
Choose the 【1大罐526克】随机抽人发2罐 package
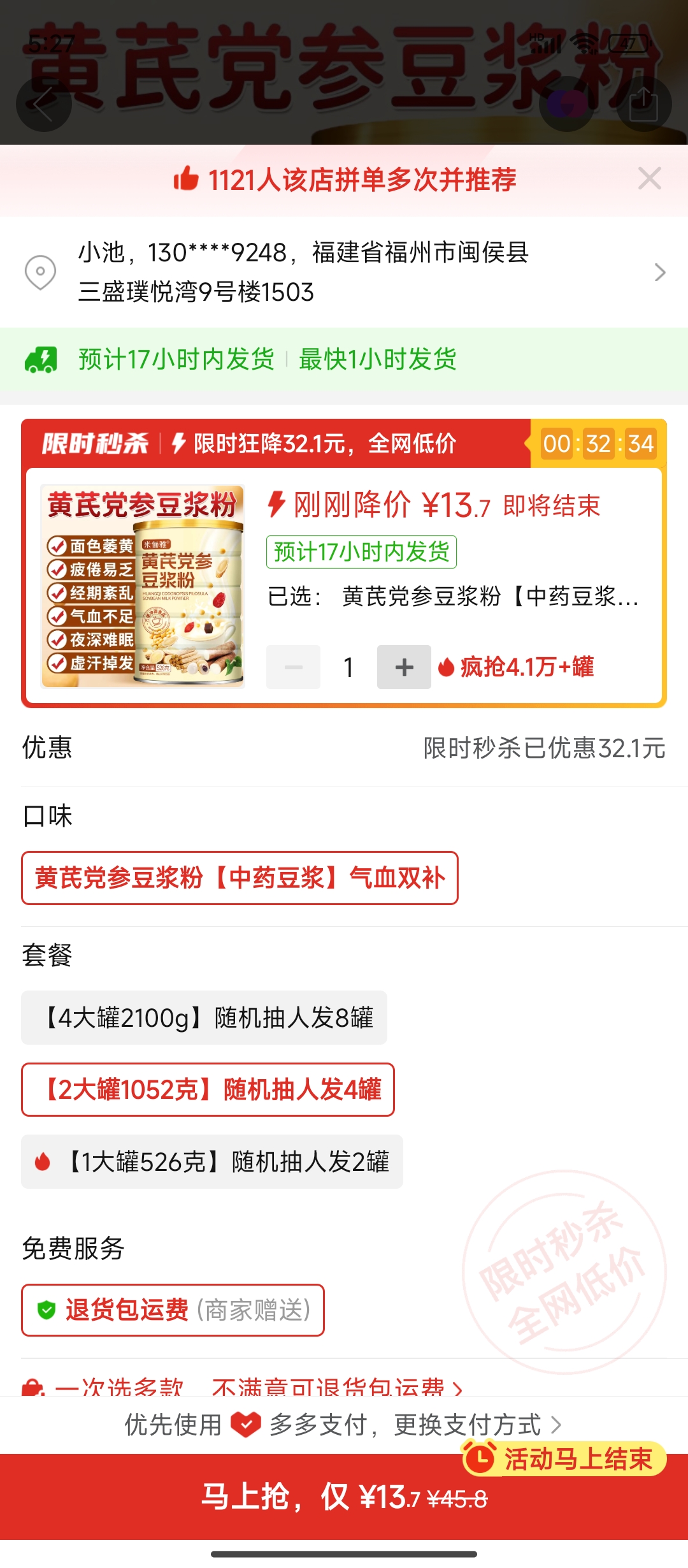tap(212, 1161)
